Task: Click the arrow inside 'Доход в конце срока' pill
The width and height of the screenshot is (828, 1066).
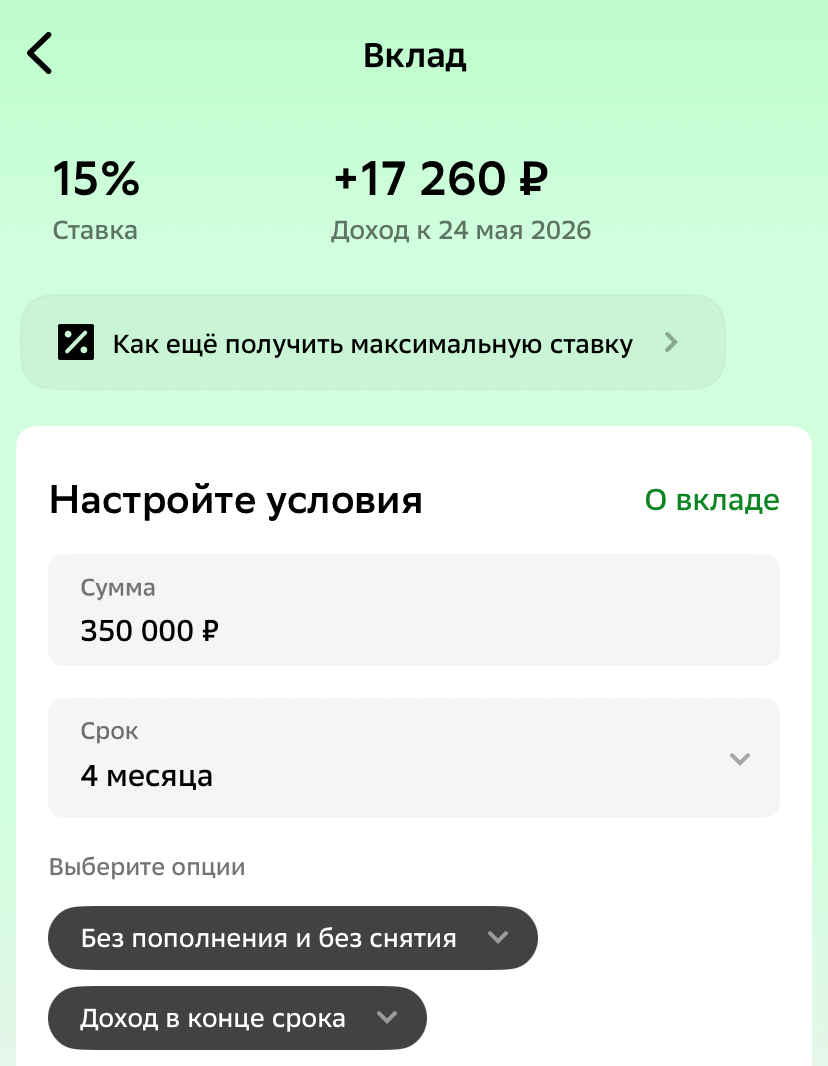Action: coord(388,1017)
